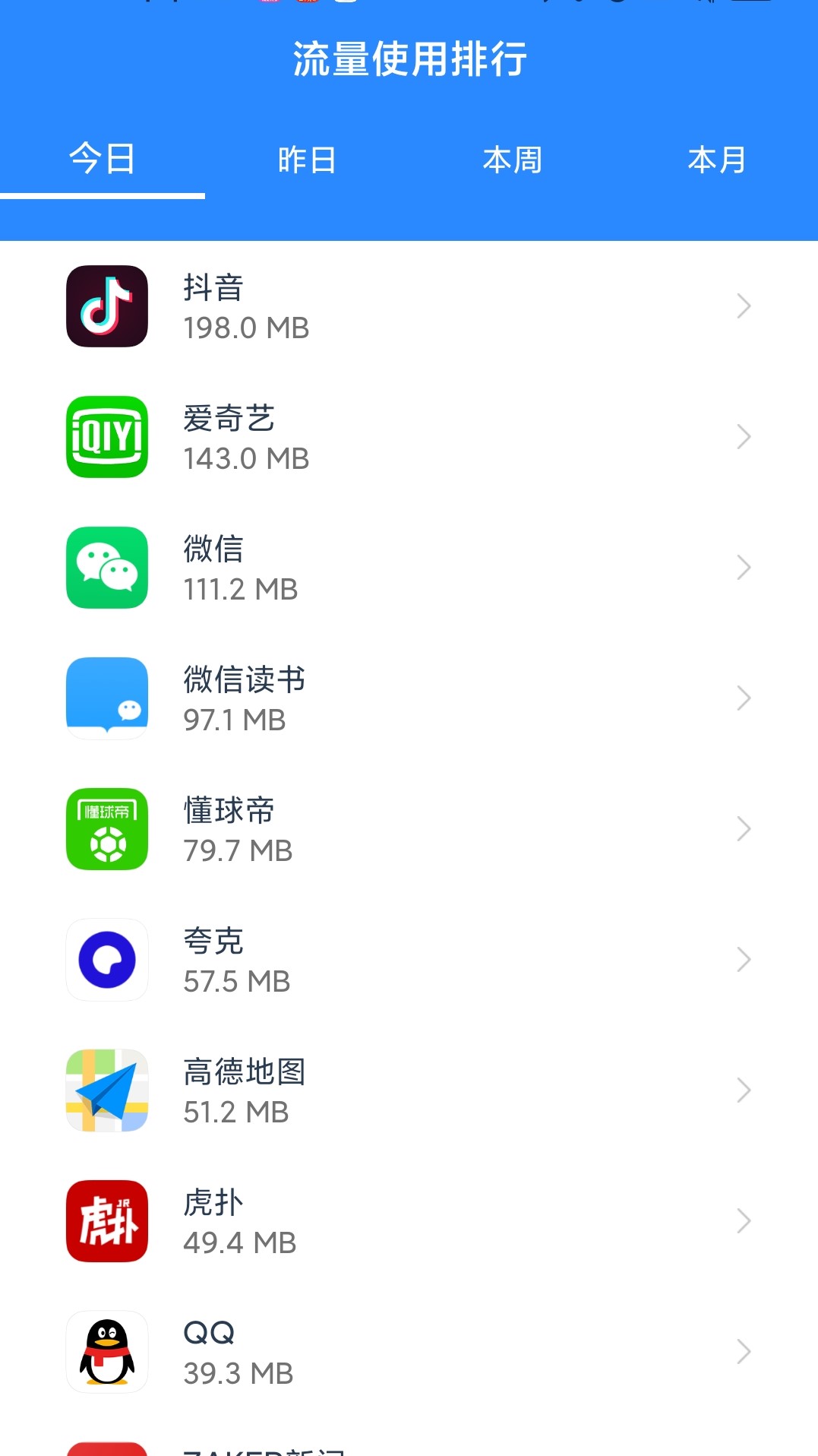Expand the 夸克 row chevron

coord(743,959)
